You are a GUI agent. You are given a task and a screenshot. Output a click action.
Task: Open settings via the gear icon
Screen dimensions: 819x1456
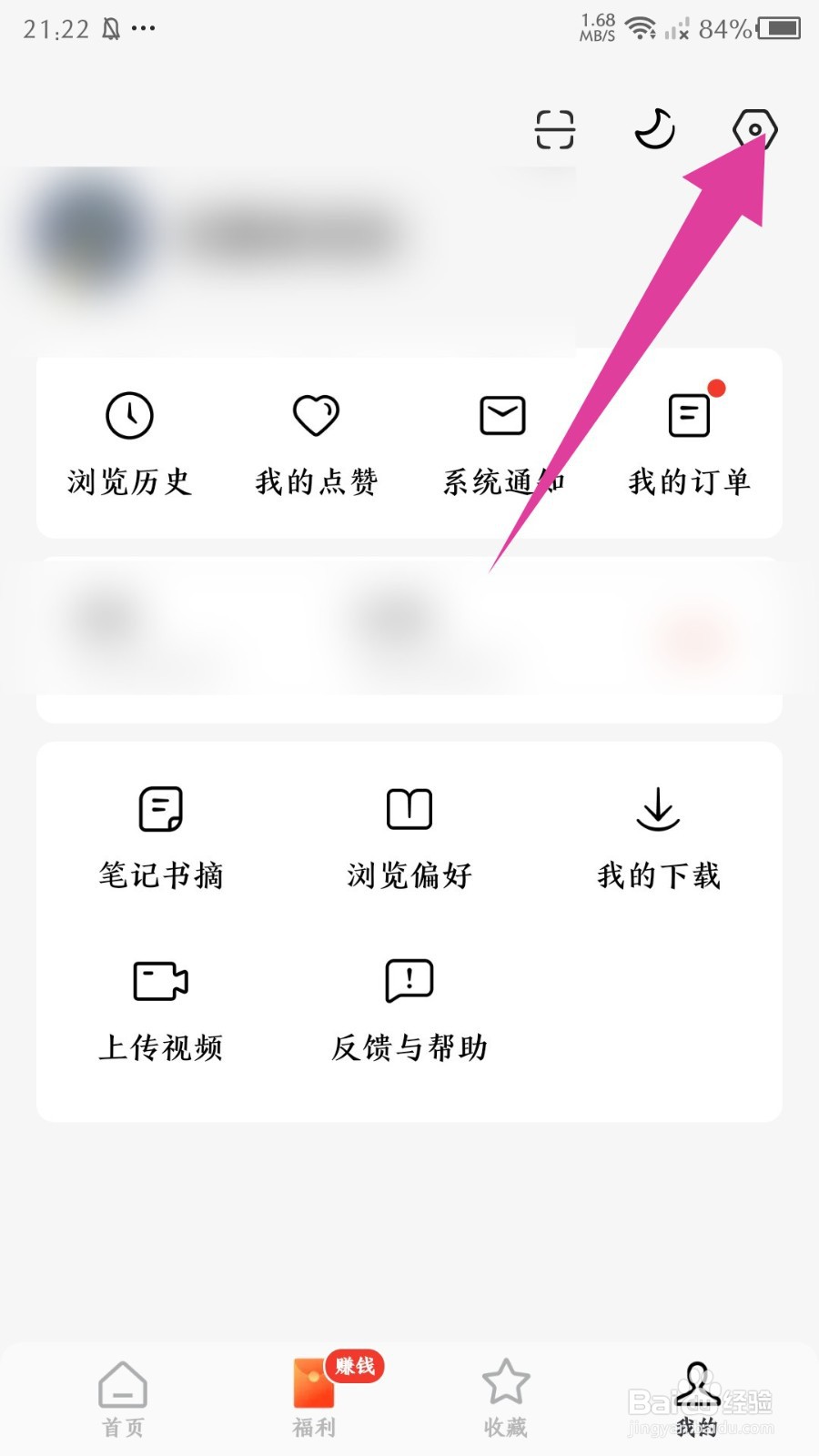755,129
